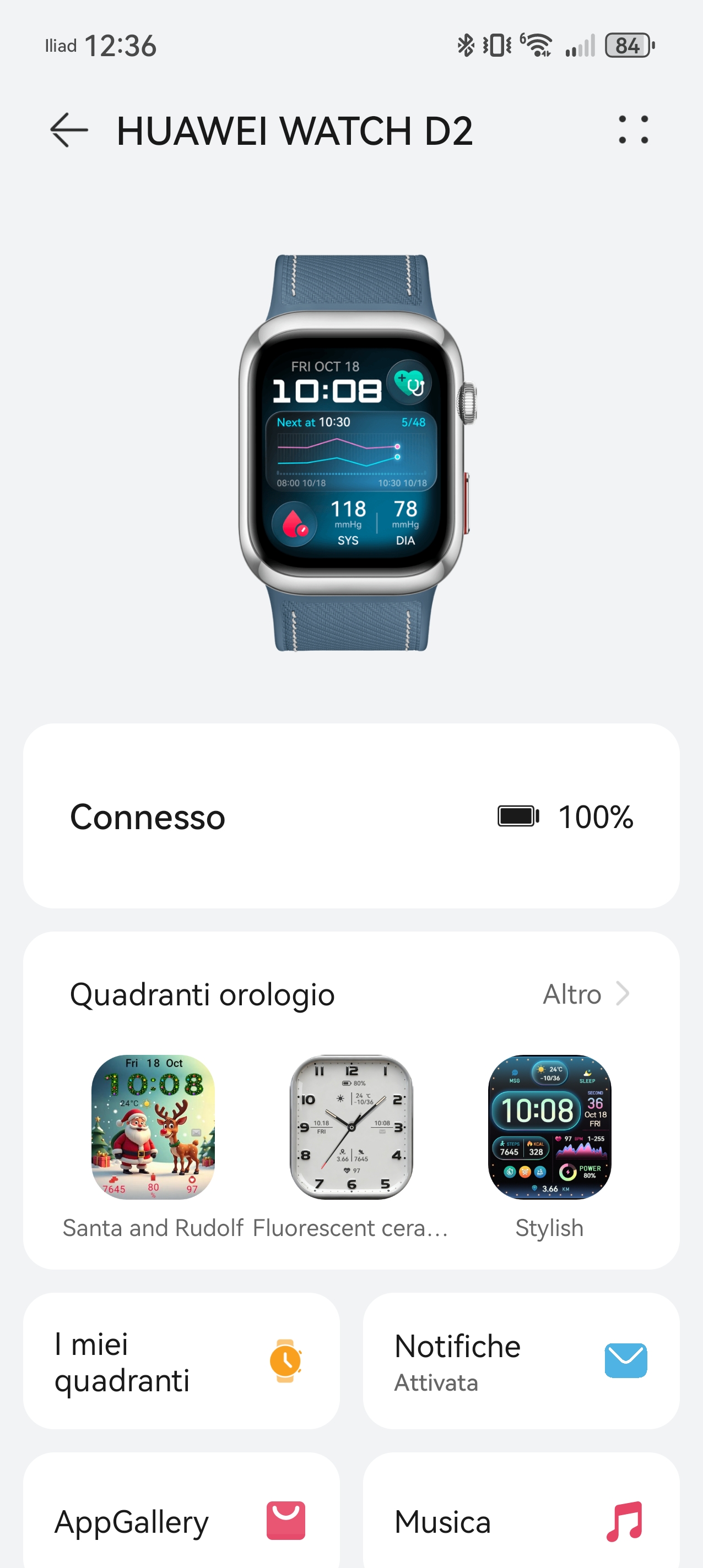
Task: Choose the Fluorescent ceramic watch face
Action: [351, 1126]
